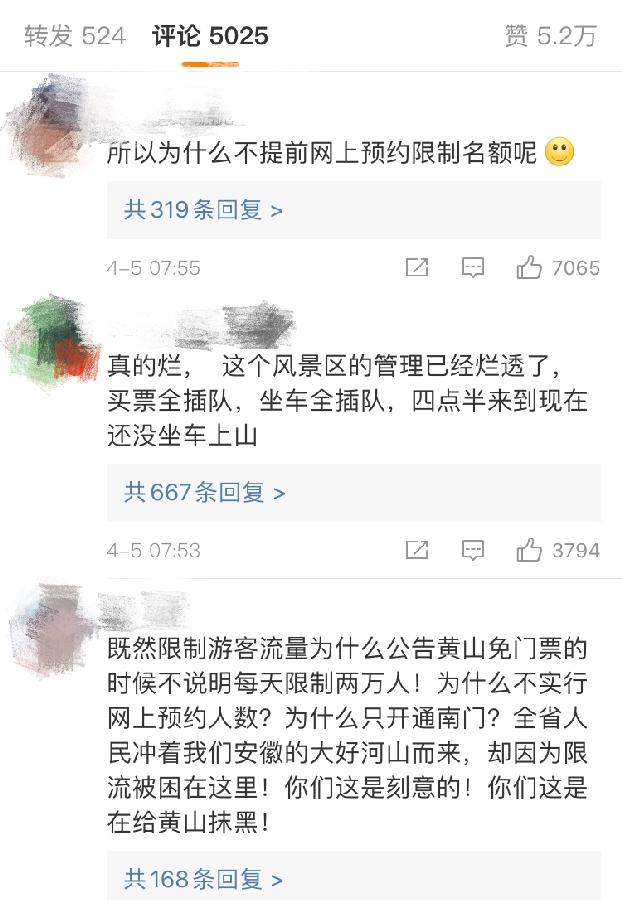Switch to the 转发 524 tab
Image resolution: width=622 pixels, height=900 pixels.
point(75,36)
